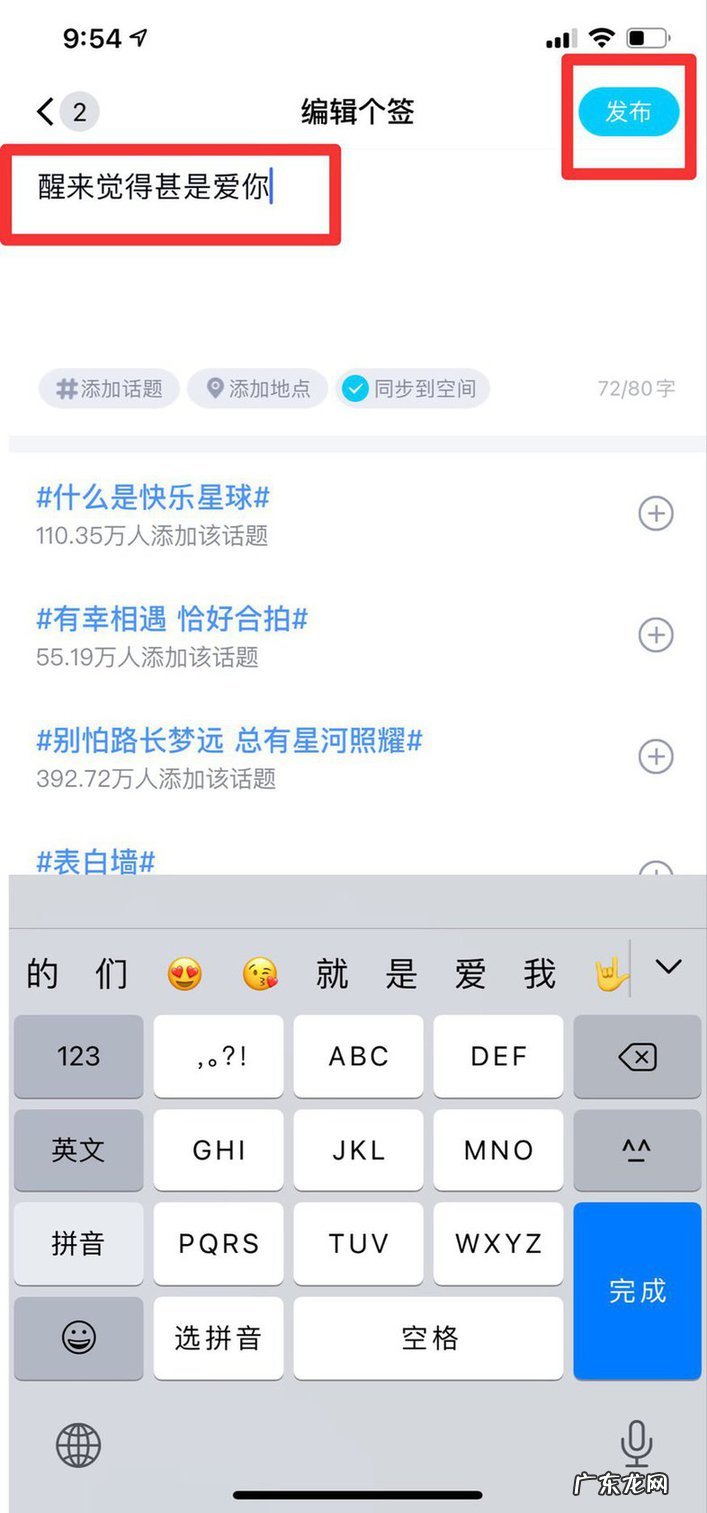Viewport: 707px width, 1513px height.
Task: Select the #表白墙# topic
Action: 96,862
